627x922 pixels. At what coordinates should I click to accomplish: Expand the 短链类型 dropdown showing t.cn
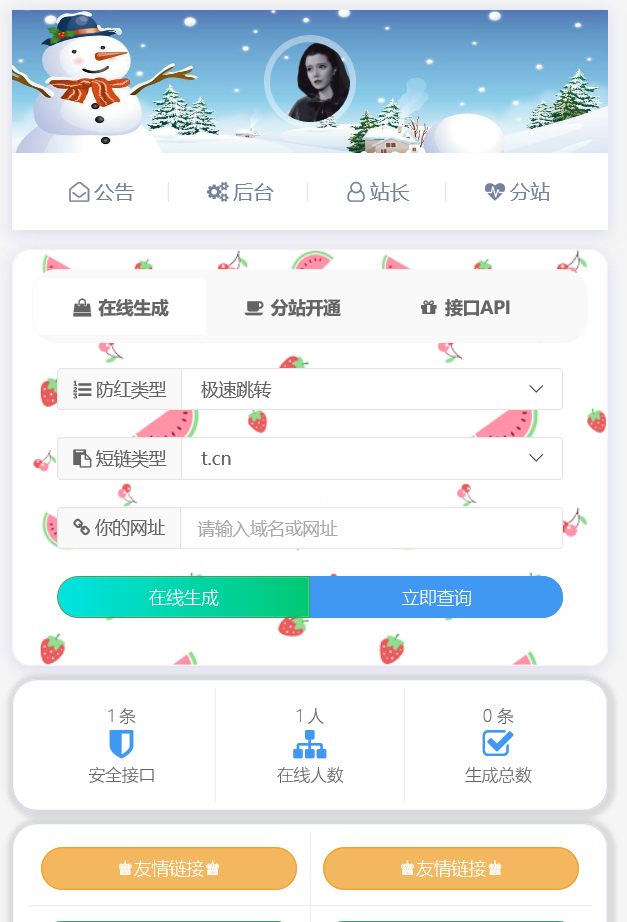tap(371, 458)
